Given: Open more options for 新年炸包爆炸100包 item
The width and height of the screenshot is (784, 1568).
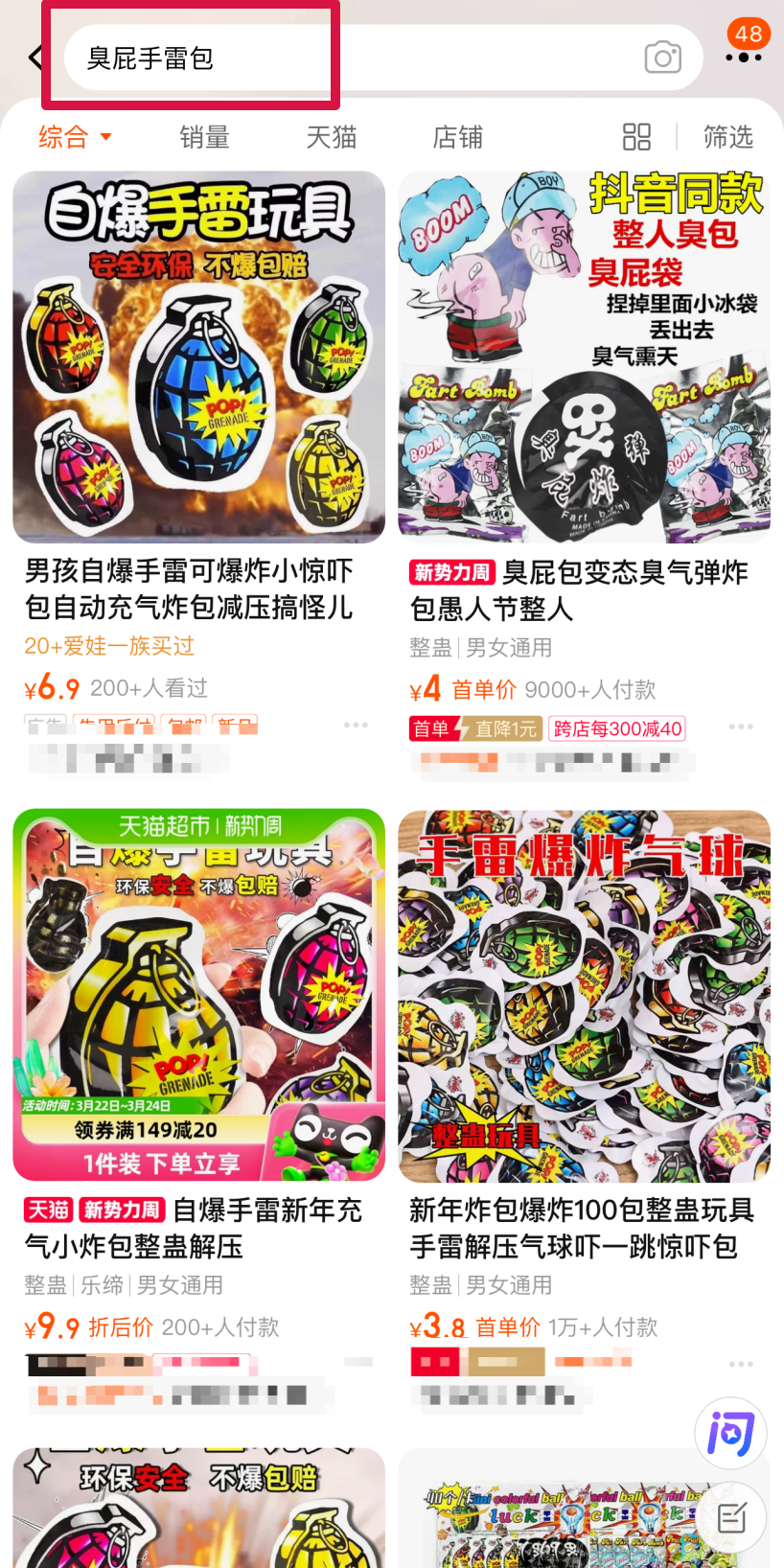Looking at the screenshot, I should point(741,1364).
